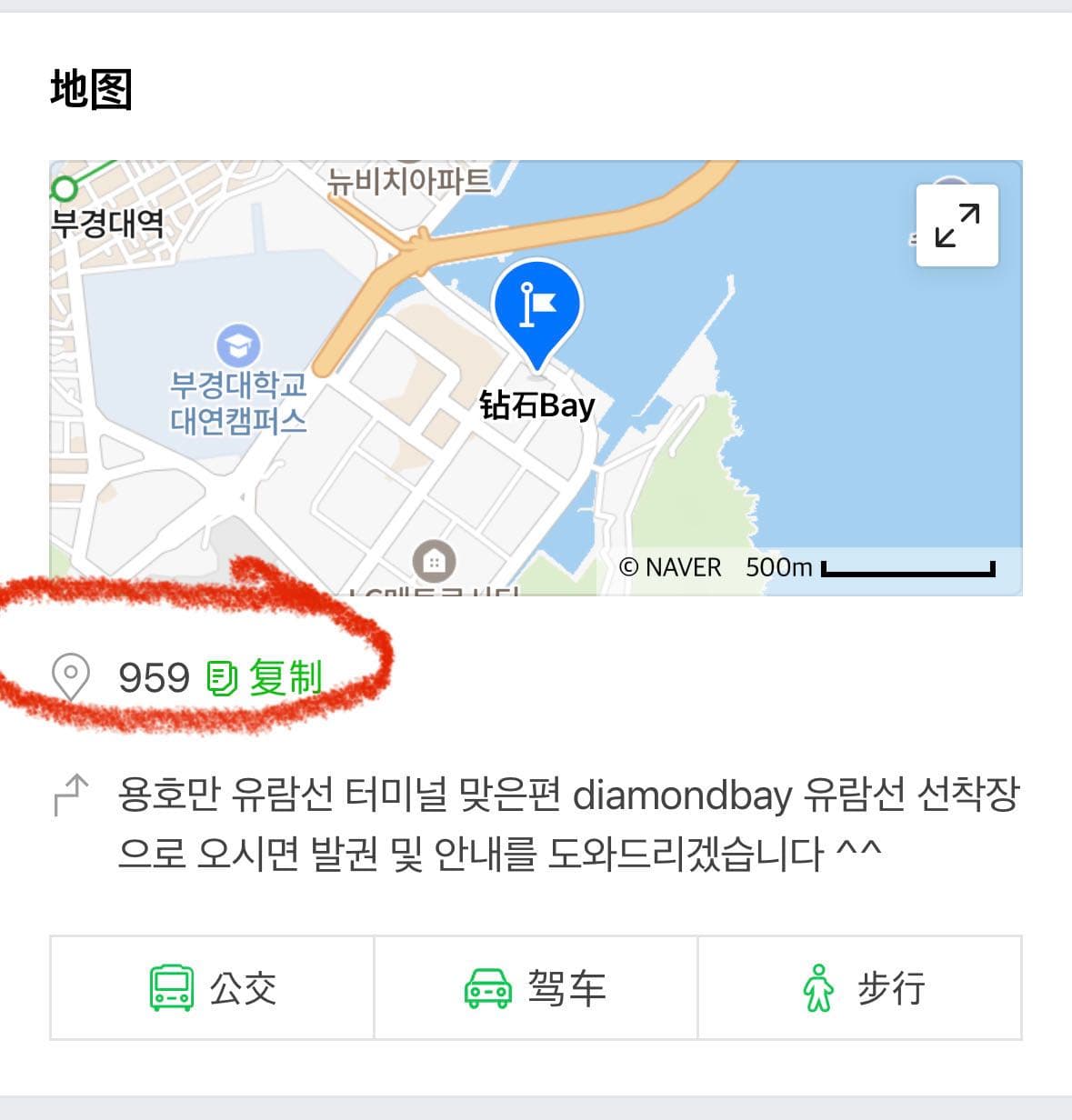The image size is (1072, 1120).
Task: Open the NAVER attribution link
Action: coord(671,566)
